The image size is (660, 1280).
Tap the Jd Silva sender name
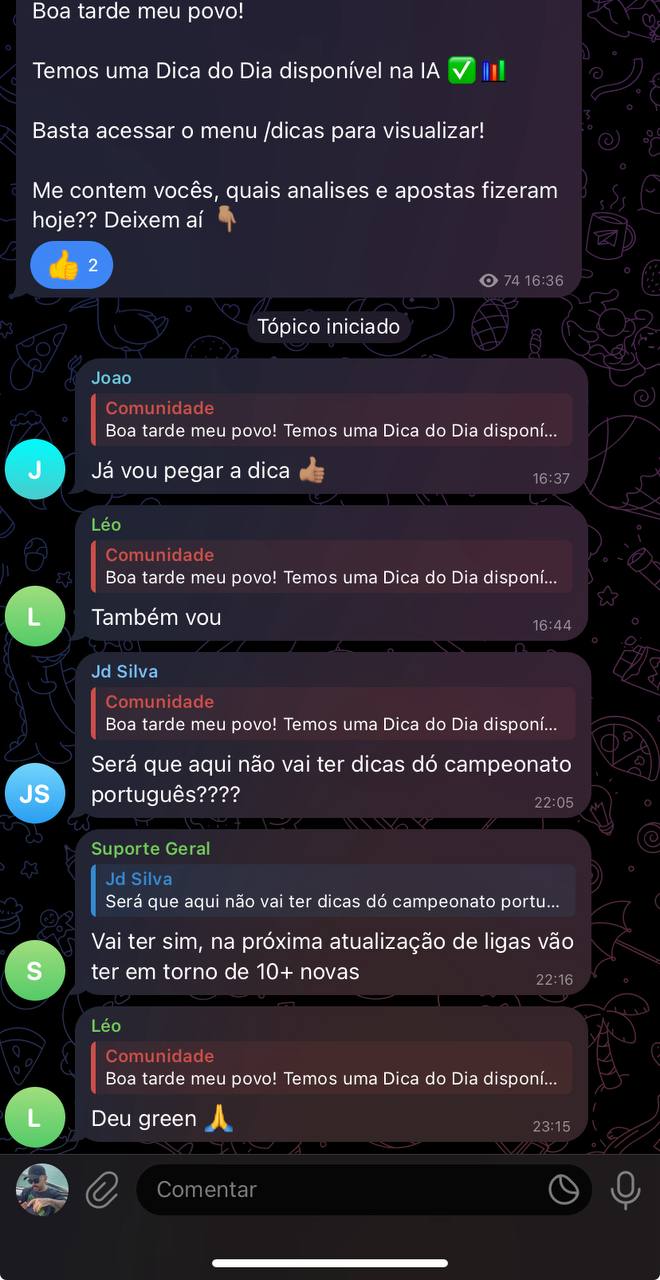click(125, 671)
